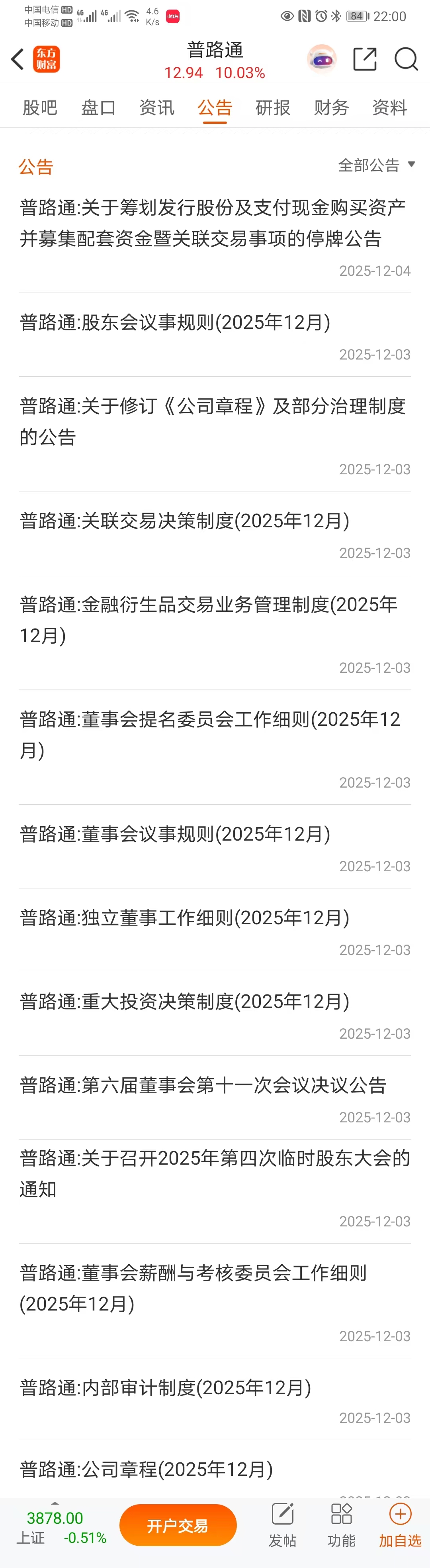The image size is (430, 1568).
Task: Switch to the 资料 tab
Action: [x=389, y=108]
